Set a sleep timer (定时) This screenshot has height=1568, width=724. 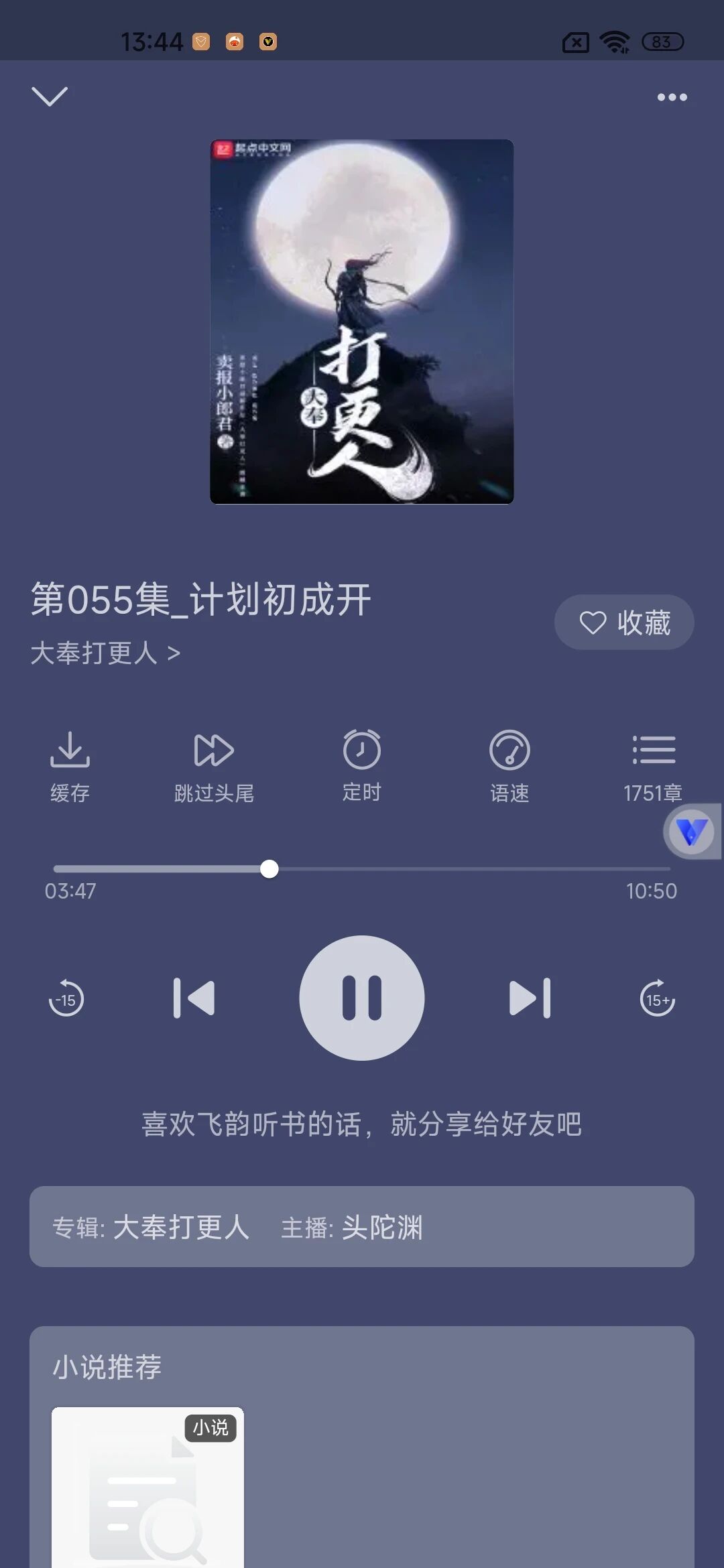tap(362, 766)
